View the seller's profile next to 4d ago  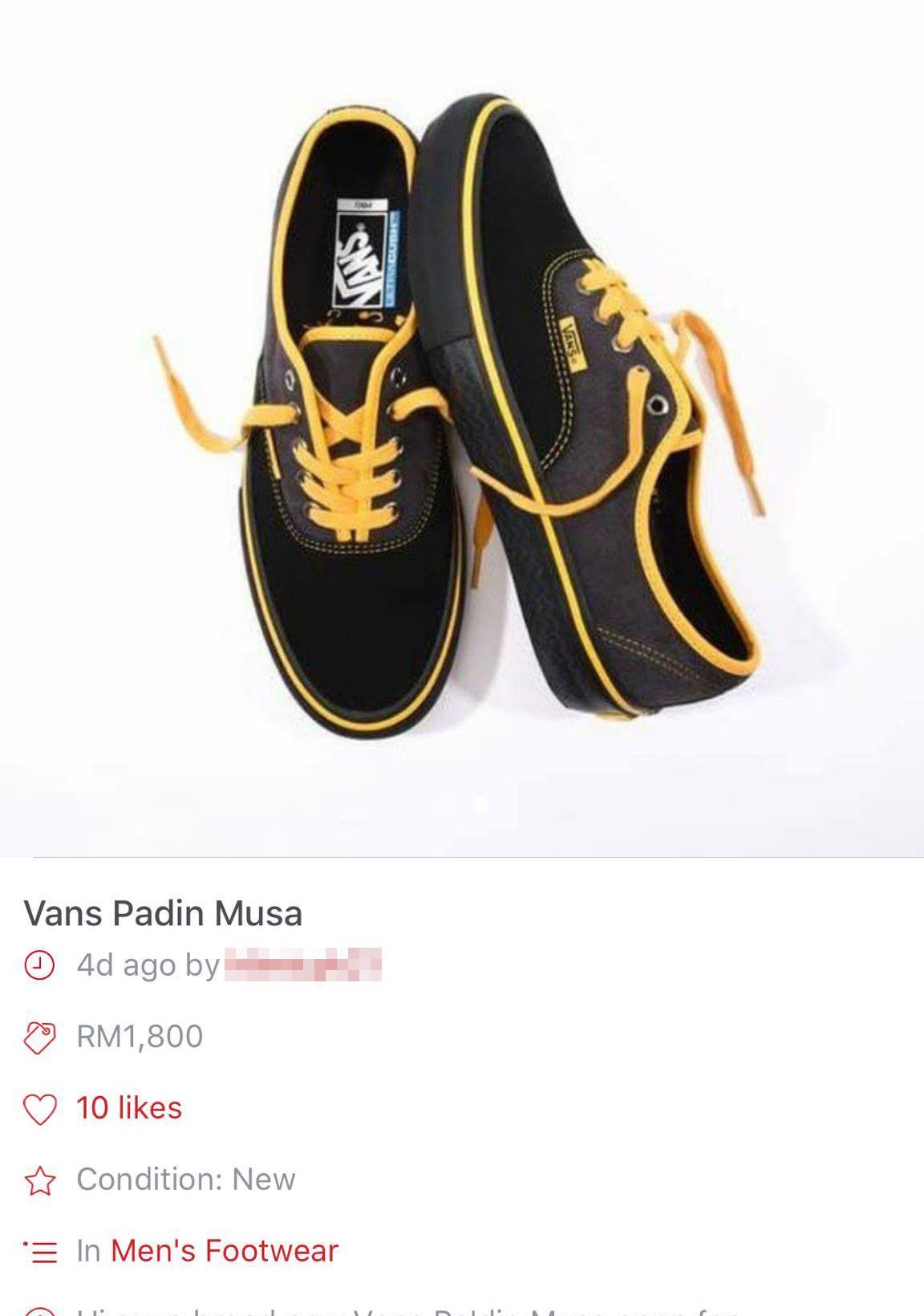302,965
